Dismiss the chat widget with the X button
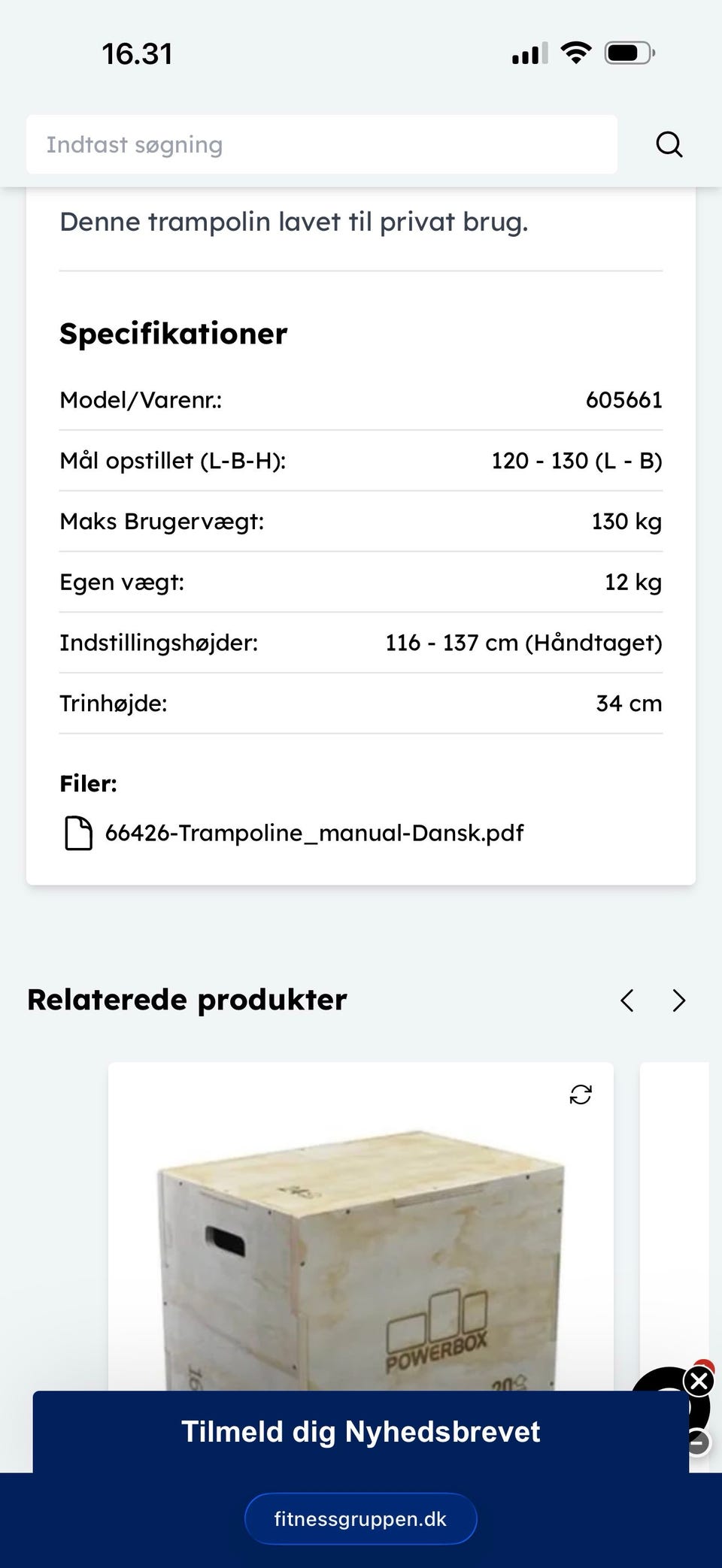The height and width of the screenshot is (1568, 722). [x=697, y=1381]
